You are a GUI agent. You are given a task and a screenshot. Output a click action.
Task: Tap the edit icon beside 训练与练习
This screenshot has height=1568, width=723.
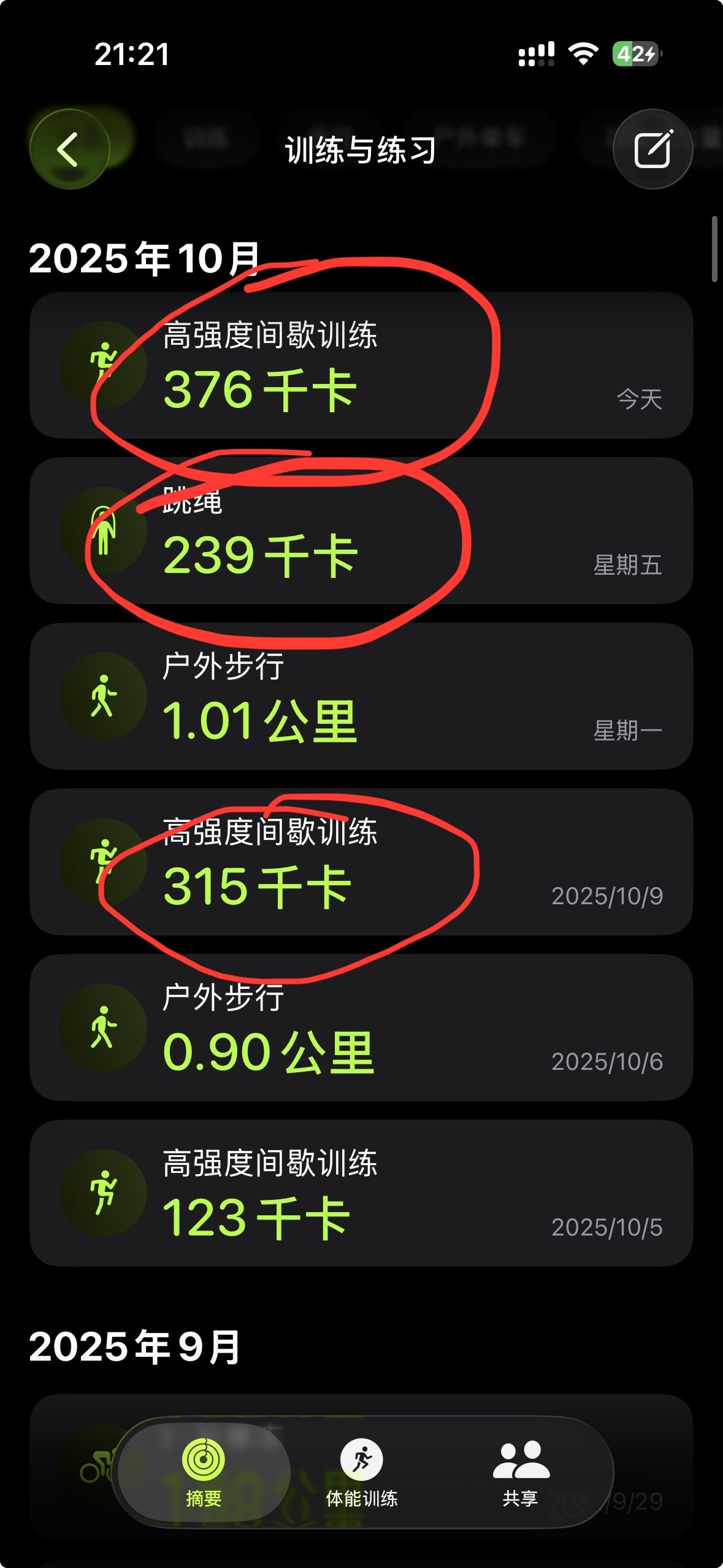tap(652, 149)
